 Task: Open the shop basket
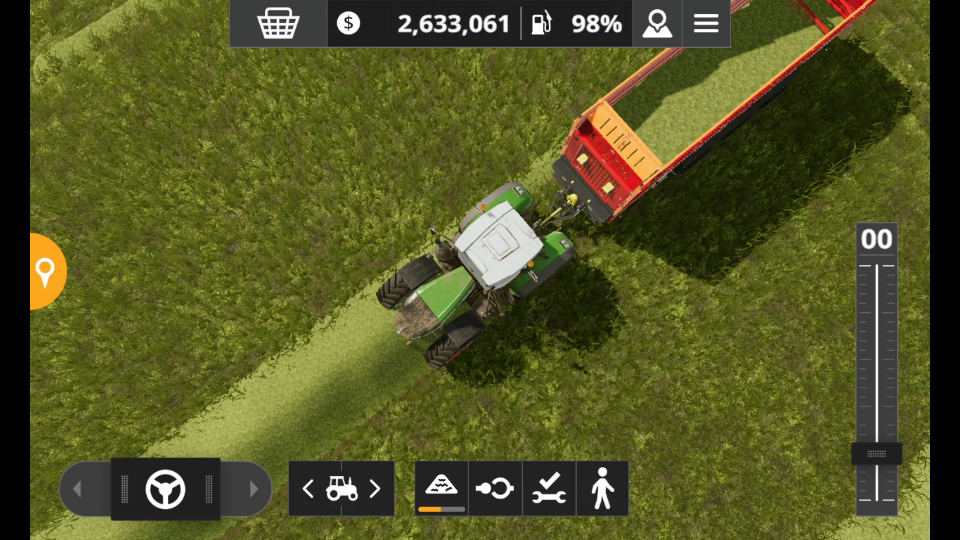coord(278,23)
